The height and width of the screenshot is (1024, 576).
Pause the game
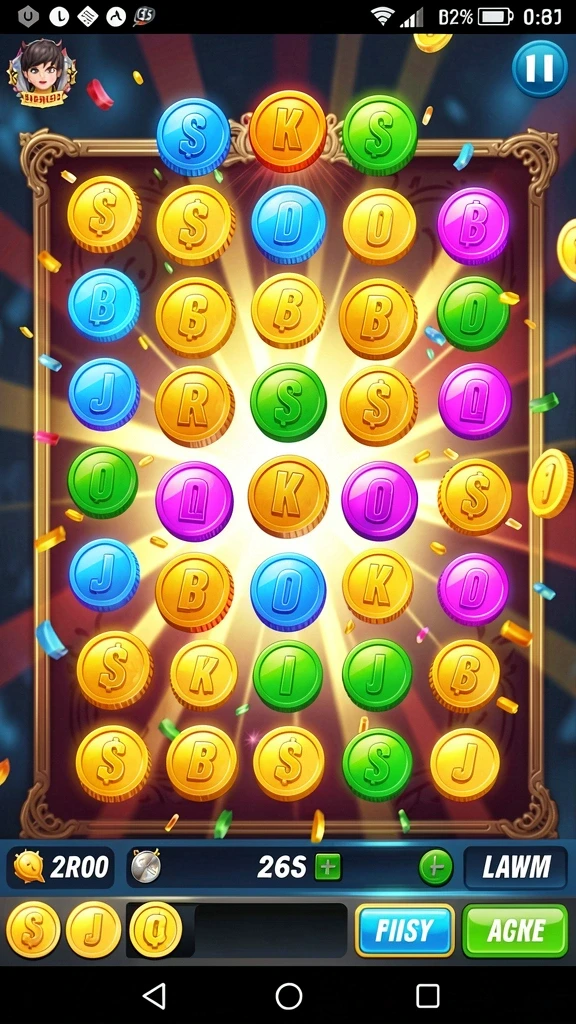tap(539, 69)
